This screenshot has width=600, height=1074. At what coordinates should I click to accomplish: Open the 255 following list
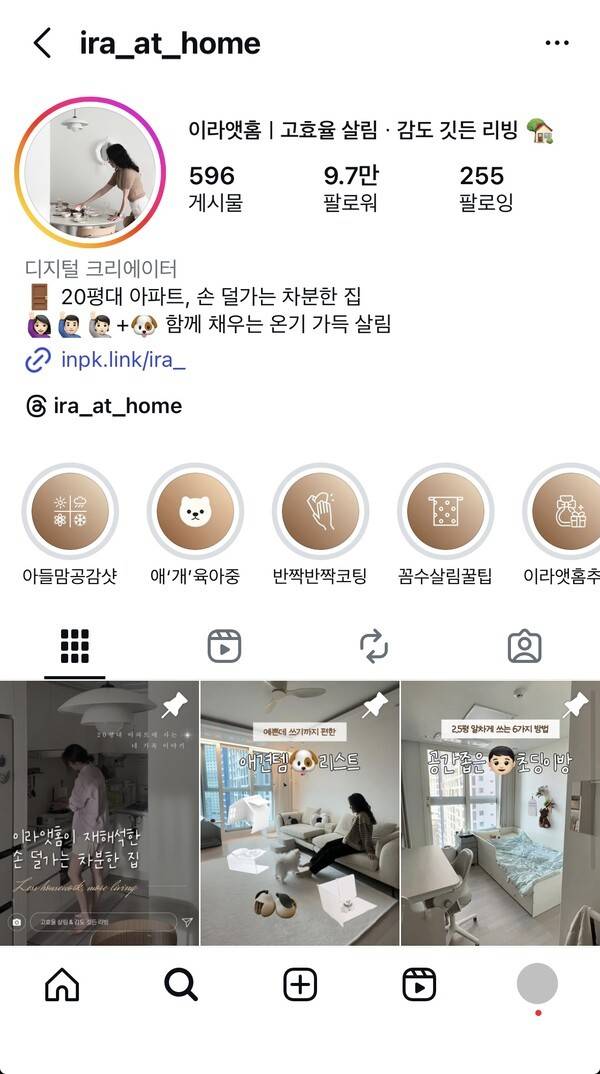(485, 188)
